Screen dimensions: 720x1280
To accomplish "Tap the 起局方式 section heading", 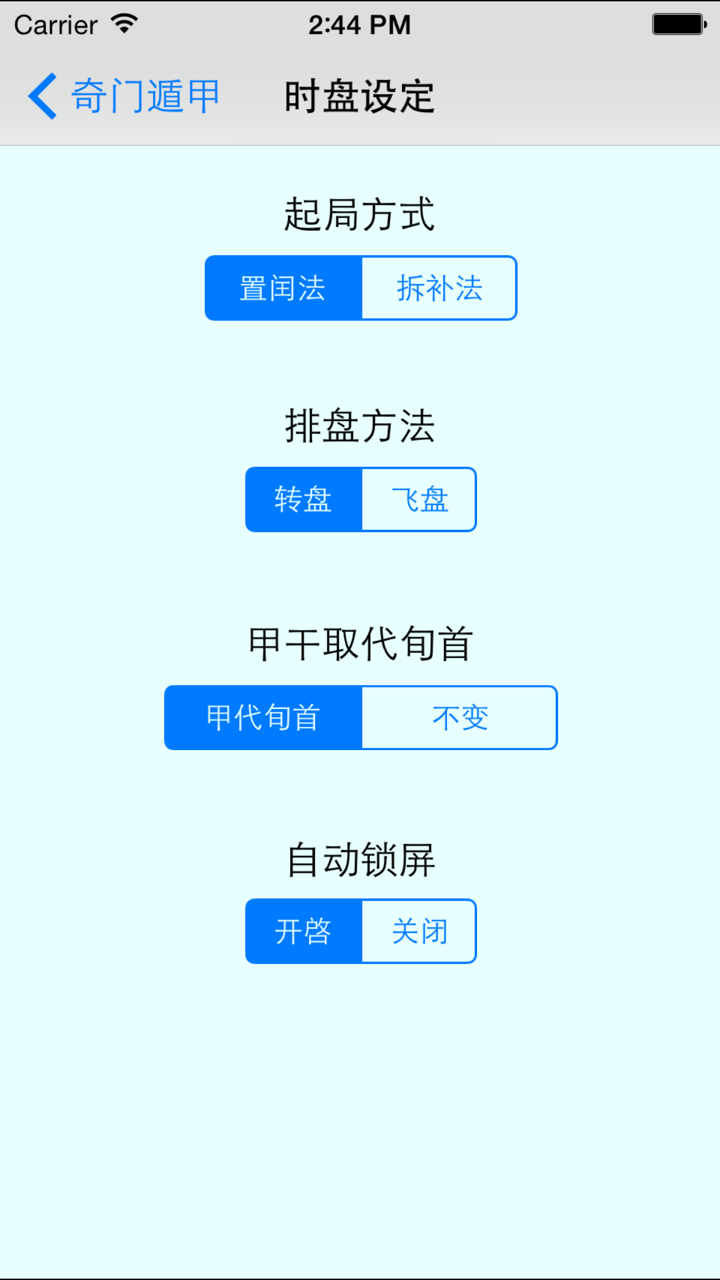I will click(359, 215).
